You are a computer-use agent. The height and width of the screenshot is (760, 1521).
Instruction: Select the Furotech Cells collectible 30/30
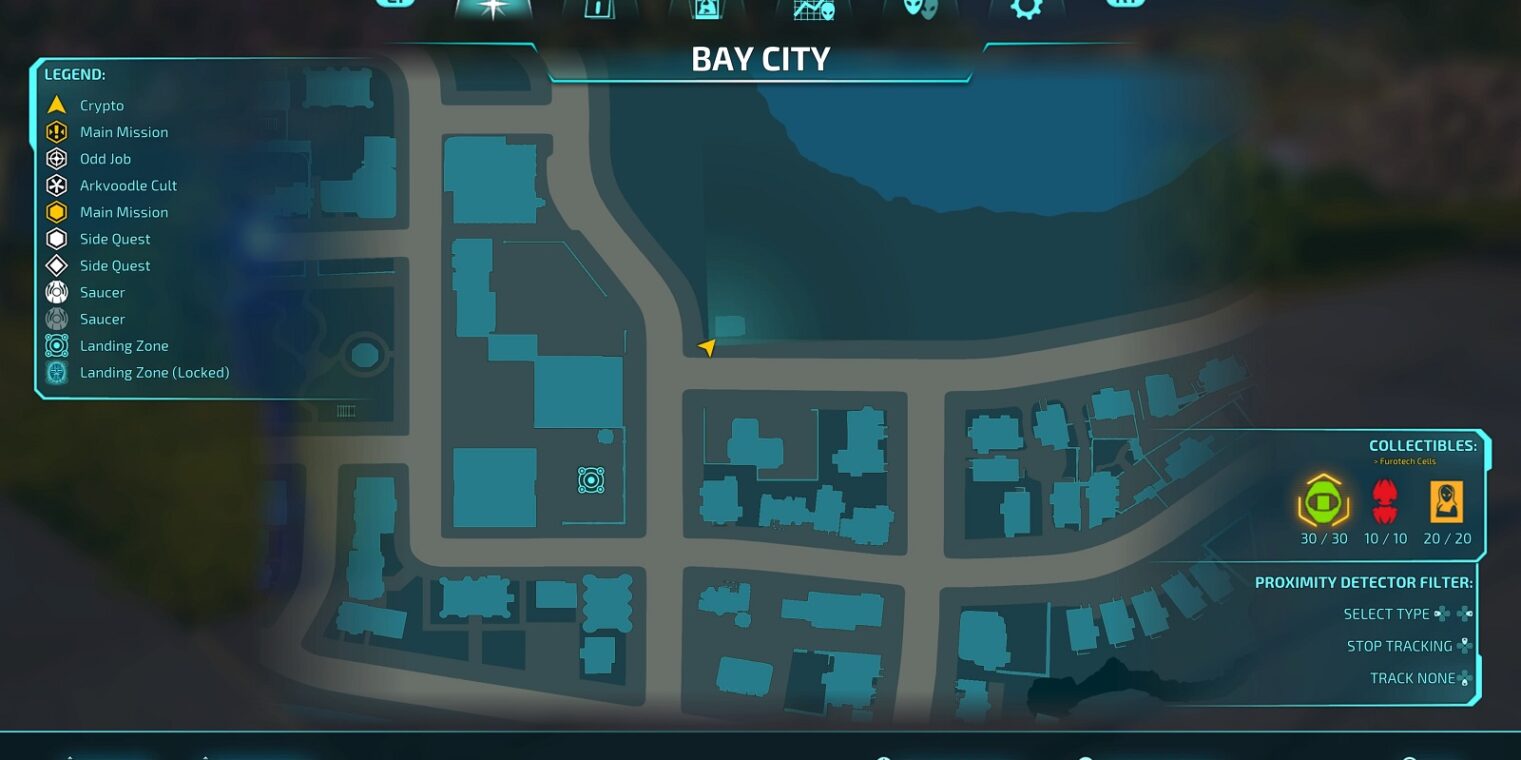pyautogui.click(x=1323, y=502)
